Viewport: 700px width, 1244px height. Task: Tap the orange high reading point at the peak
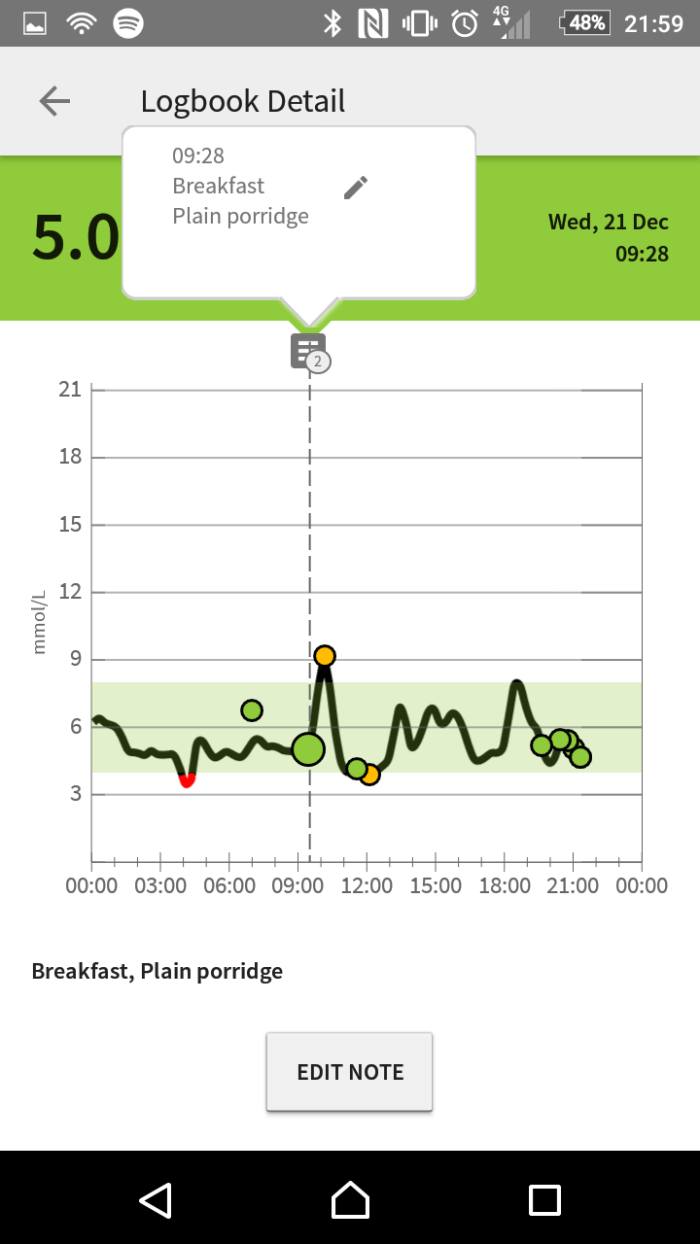point(324,656)
